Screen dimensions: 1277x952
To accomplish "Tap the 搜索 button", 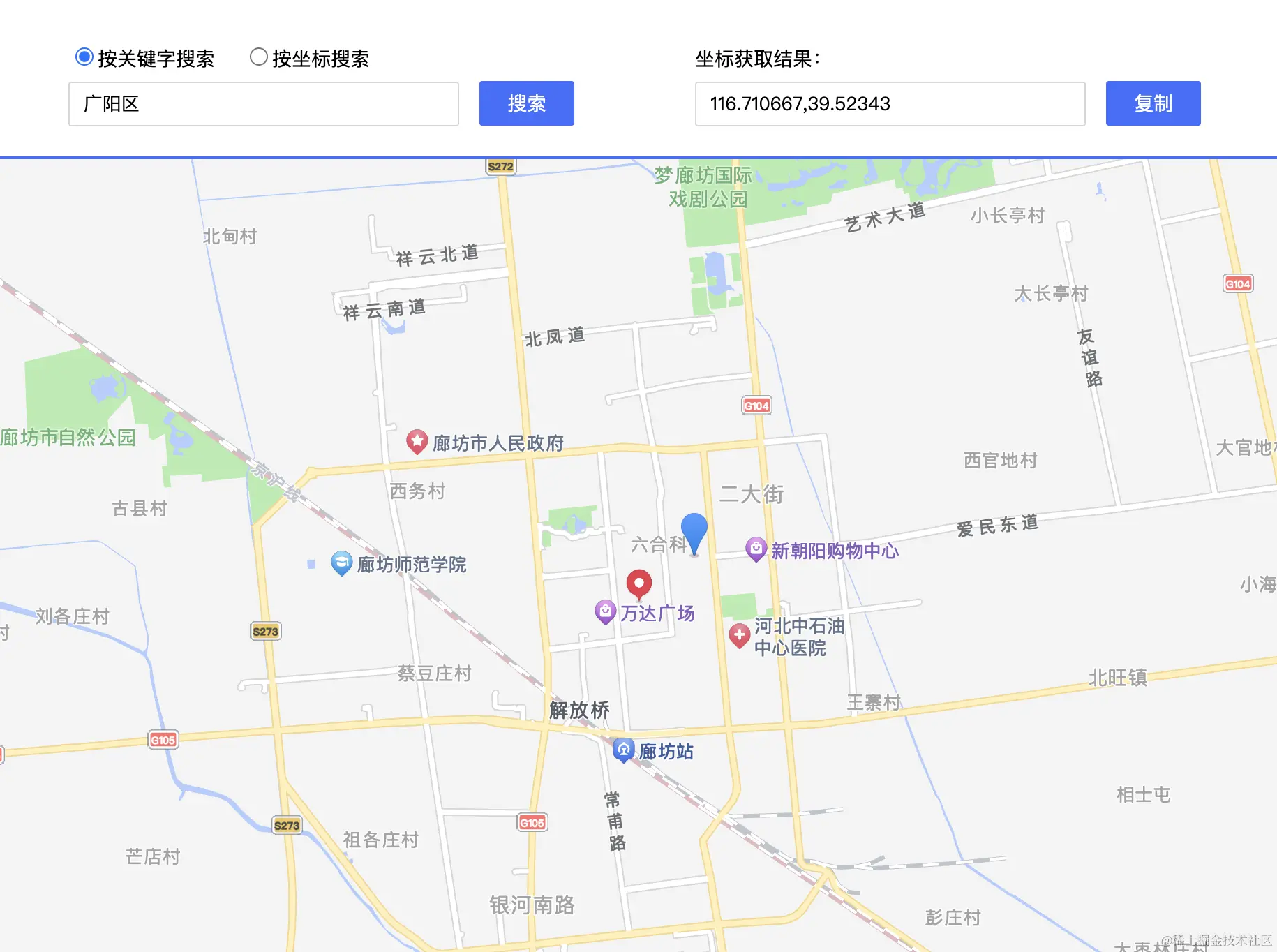I will tap(526, 103).
